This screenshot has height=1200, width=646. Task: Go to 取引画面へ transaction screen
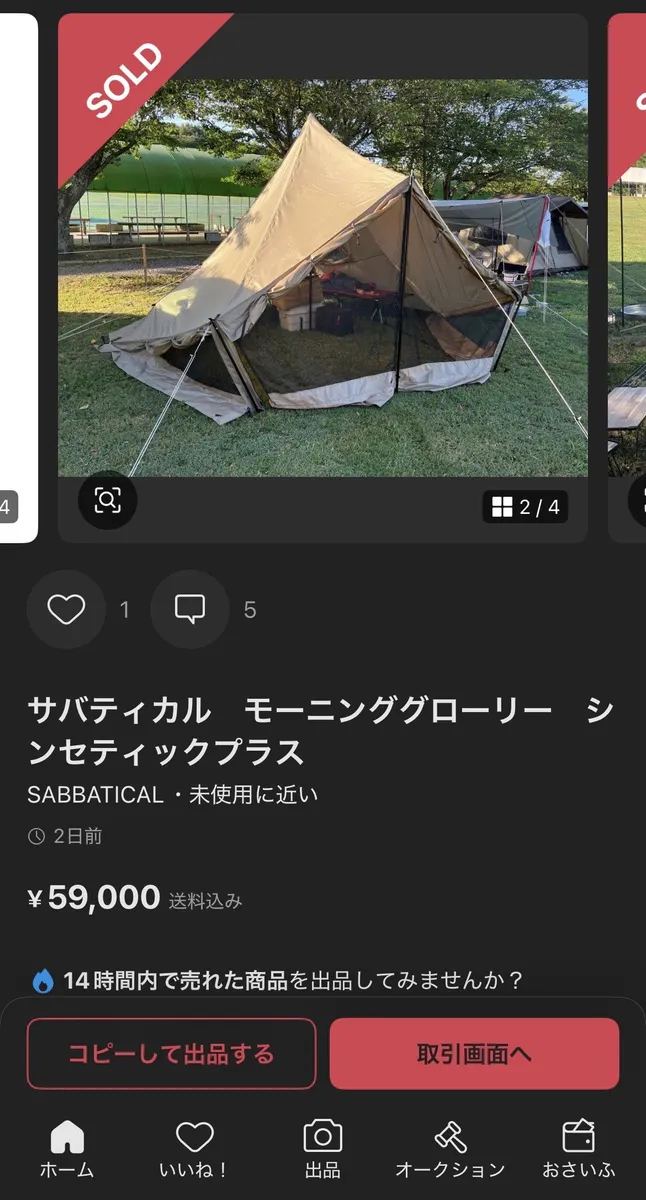pos(474,1053)
